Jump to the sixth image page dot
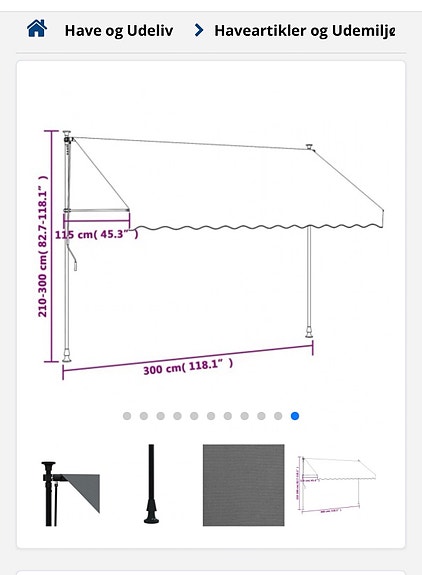The image size is (422, 575). 211,416
